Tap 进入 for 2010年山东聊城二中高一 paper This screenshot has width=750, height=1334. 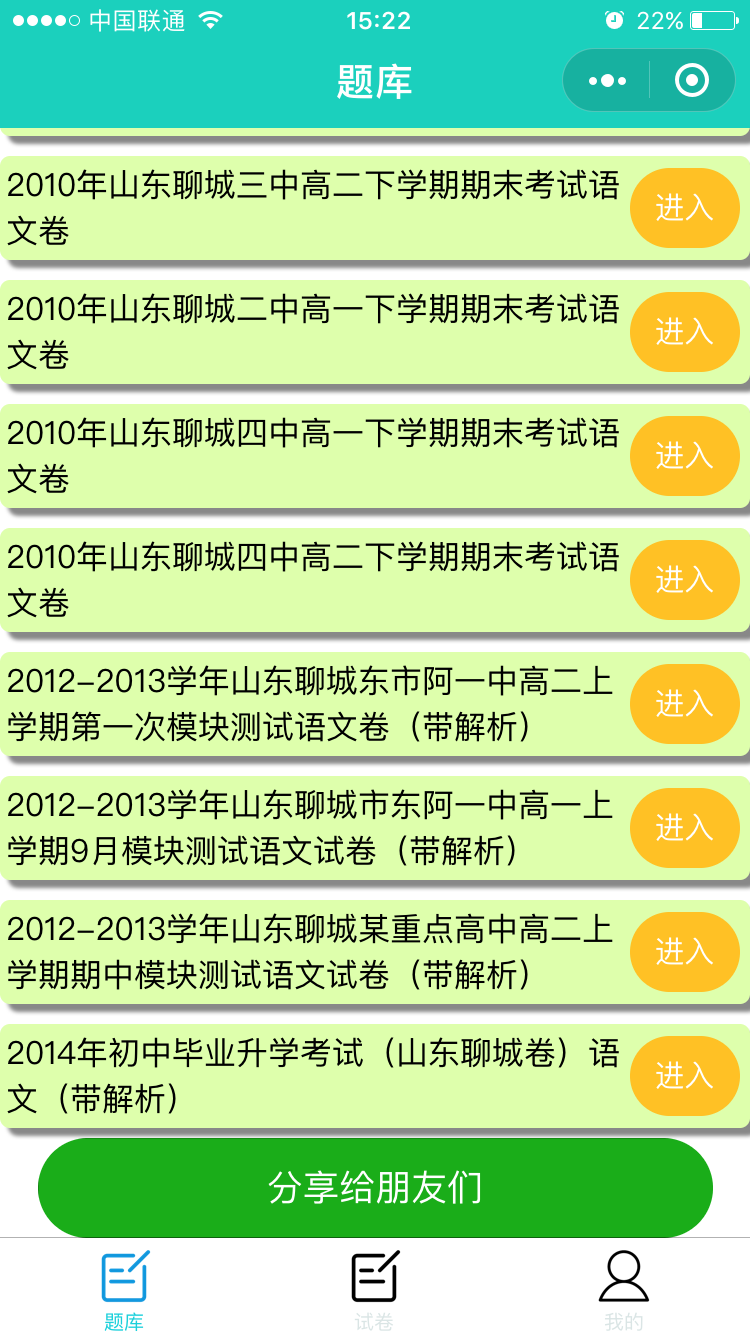coord(684,331)
